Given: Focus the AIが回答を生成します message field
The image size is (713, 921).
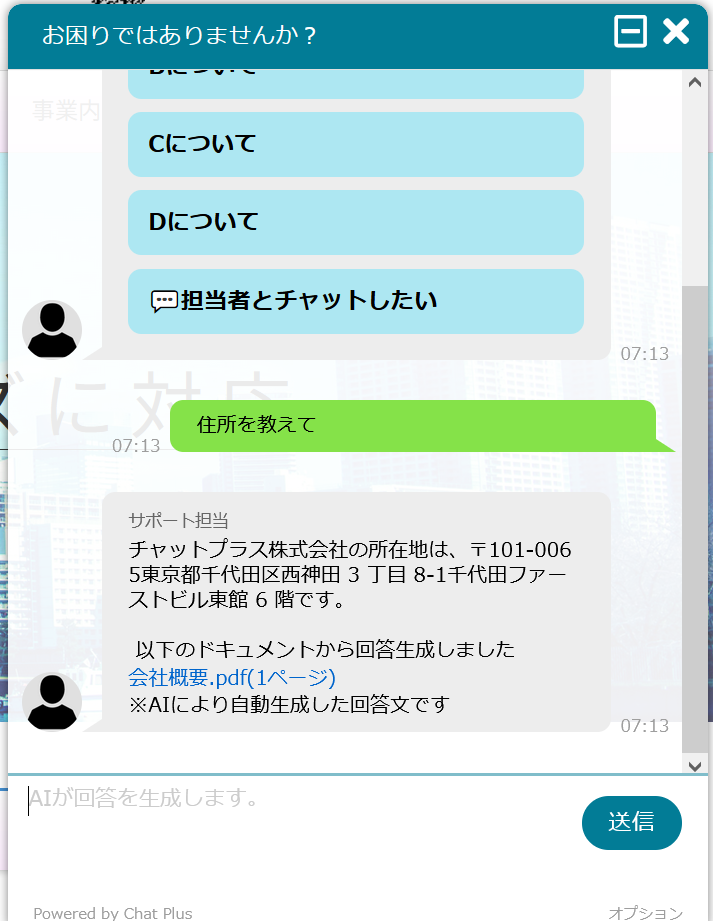Looking at the screenshot, I should coord(290,800).
